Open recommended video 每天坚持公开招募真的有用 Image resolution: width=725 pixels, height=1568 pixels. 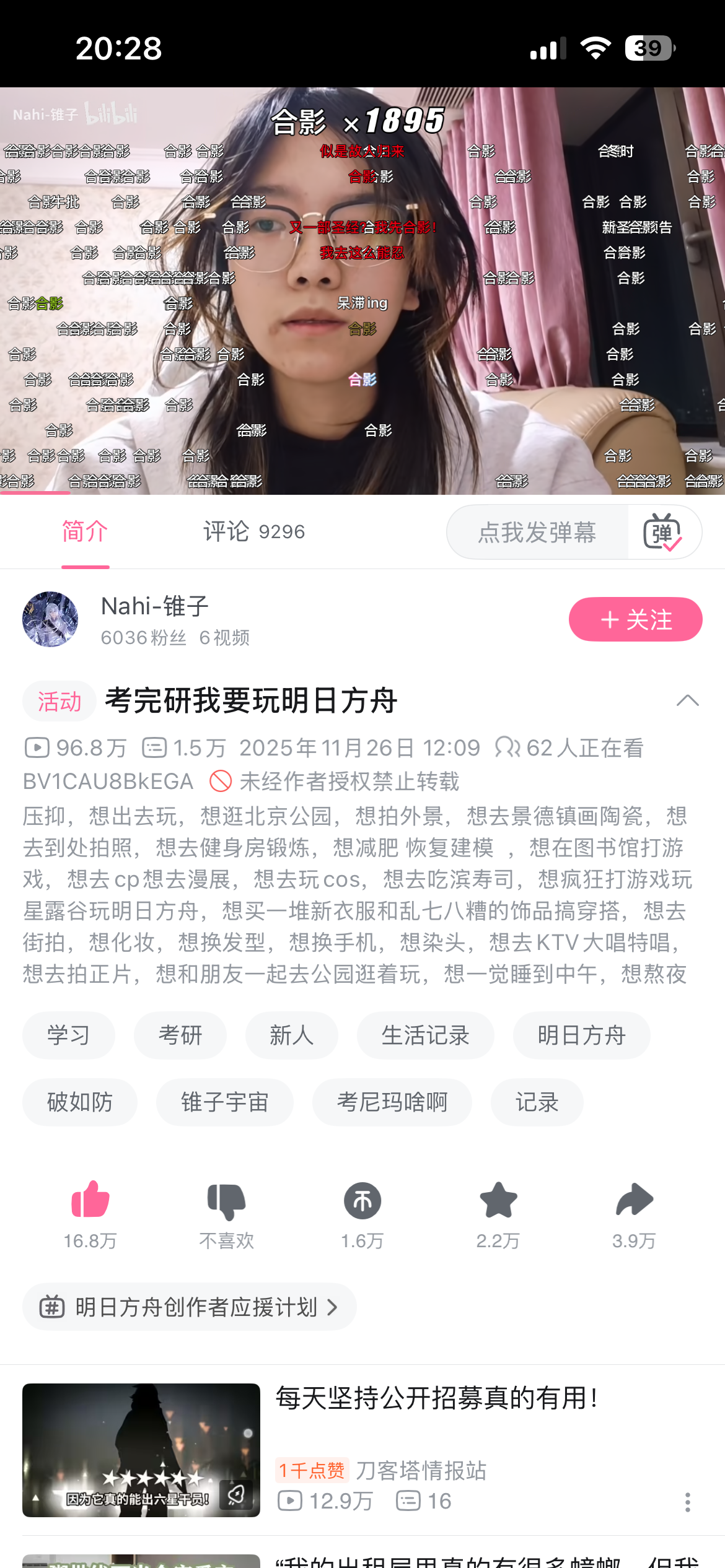436,1399
